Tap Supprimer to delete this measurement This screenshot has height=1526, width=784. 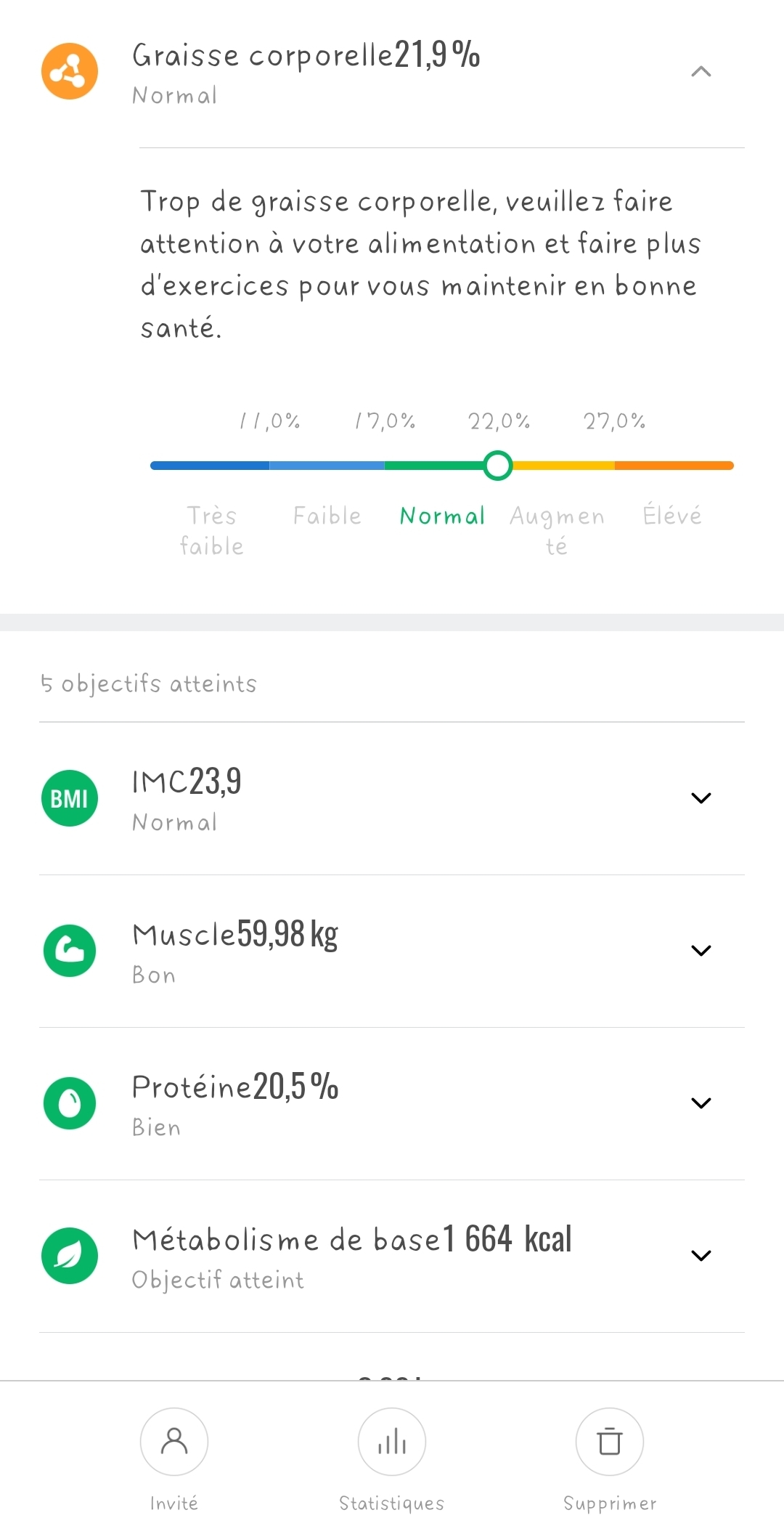point(610,1442)
